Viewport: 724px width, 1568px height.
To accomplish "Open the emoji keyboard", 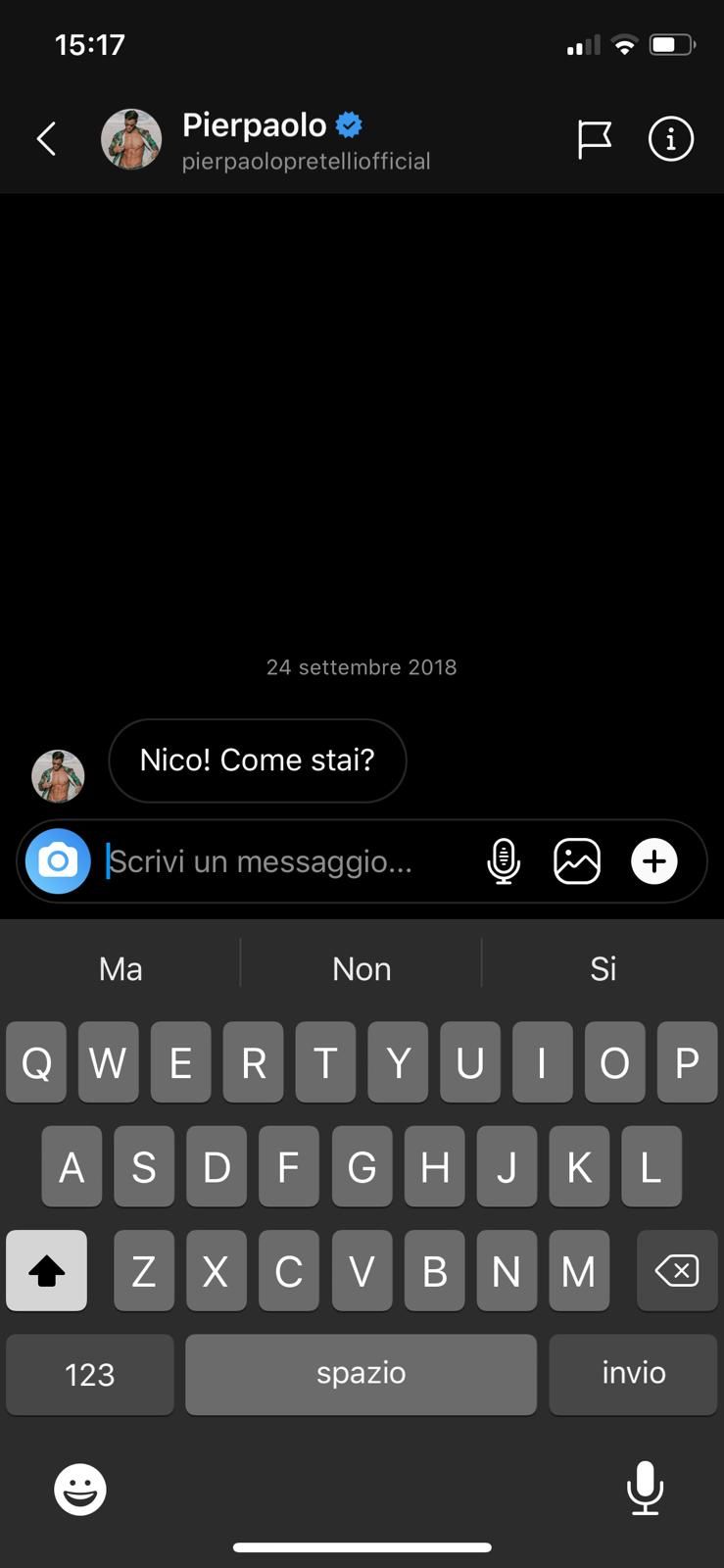I will [x=79, y=1490].
